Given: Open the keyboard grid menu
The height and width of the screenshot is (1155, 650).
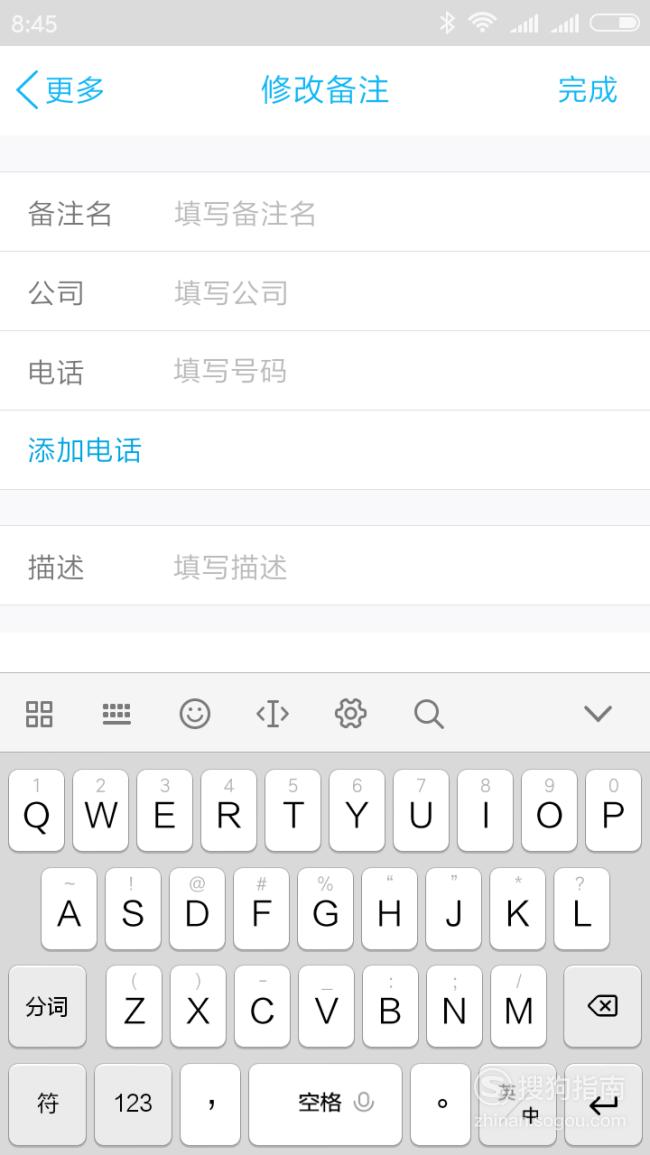Looking at the screenshot, I should coord(39,714).
